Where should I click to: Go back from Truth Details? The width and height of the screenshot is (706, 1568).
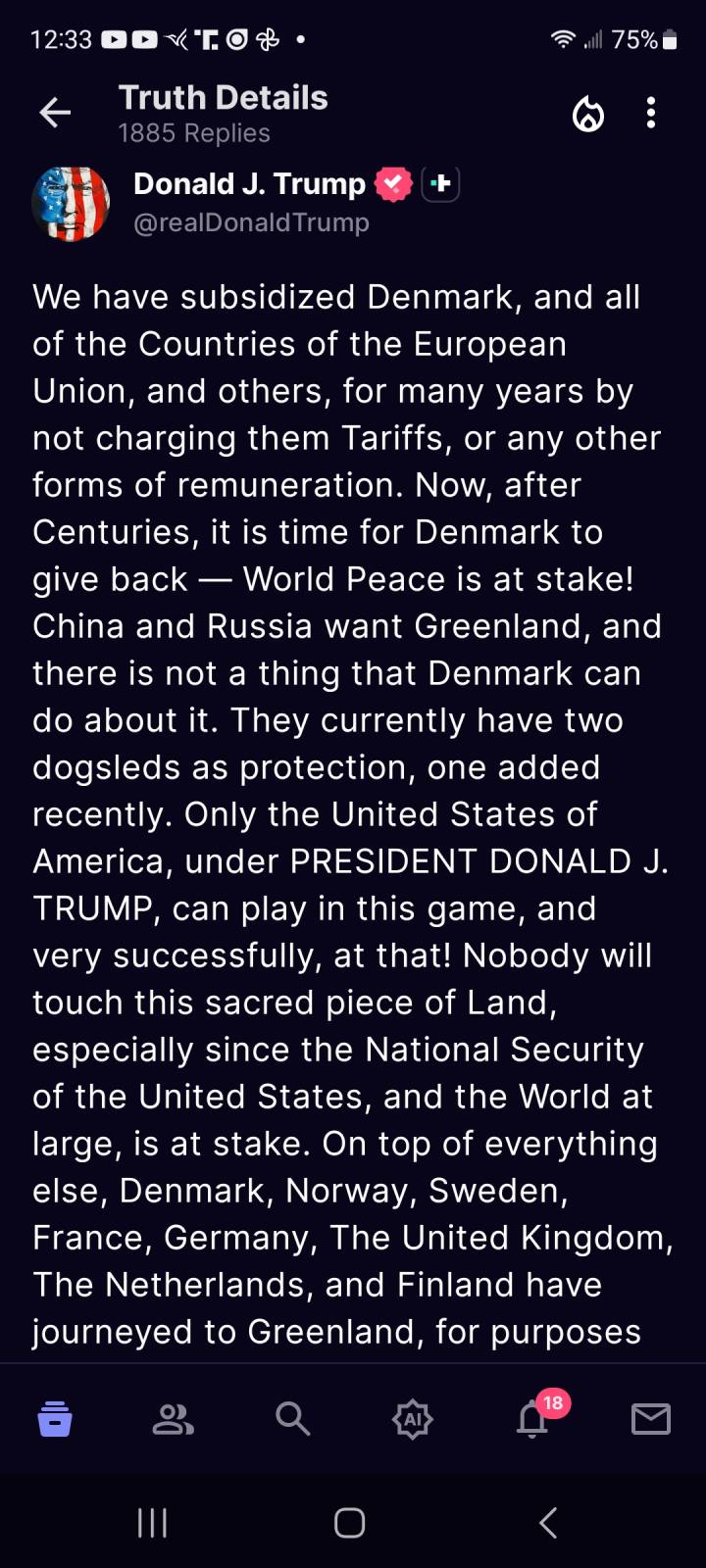point(55,113)
